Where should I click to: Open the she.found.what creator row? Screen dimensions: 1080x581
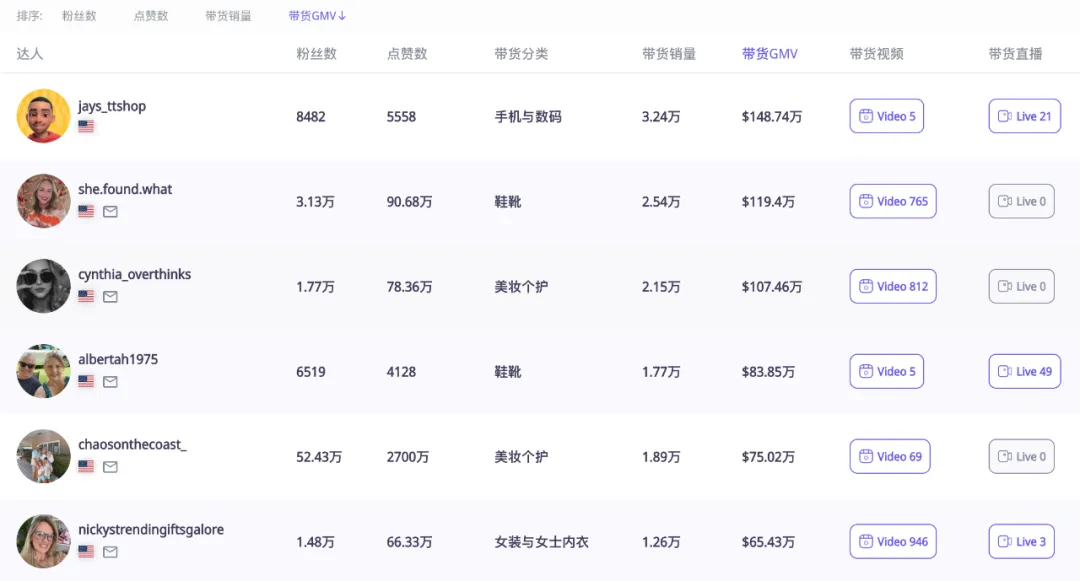tap(125, 189)
